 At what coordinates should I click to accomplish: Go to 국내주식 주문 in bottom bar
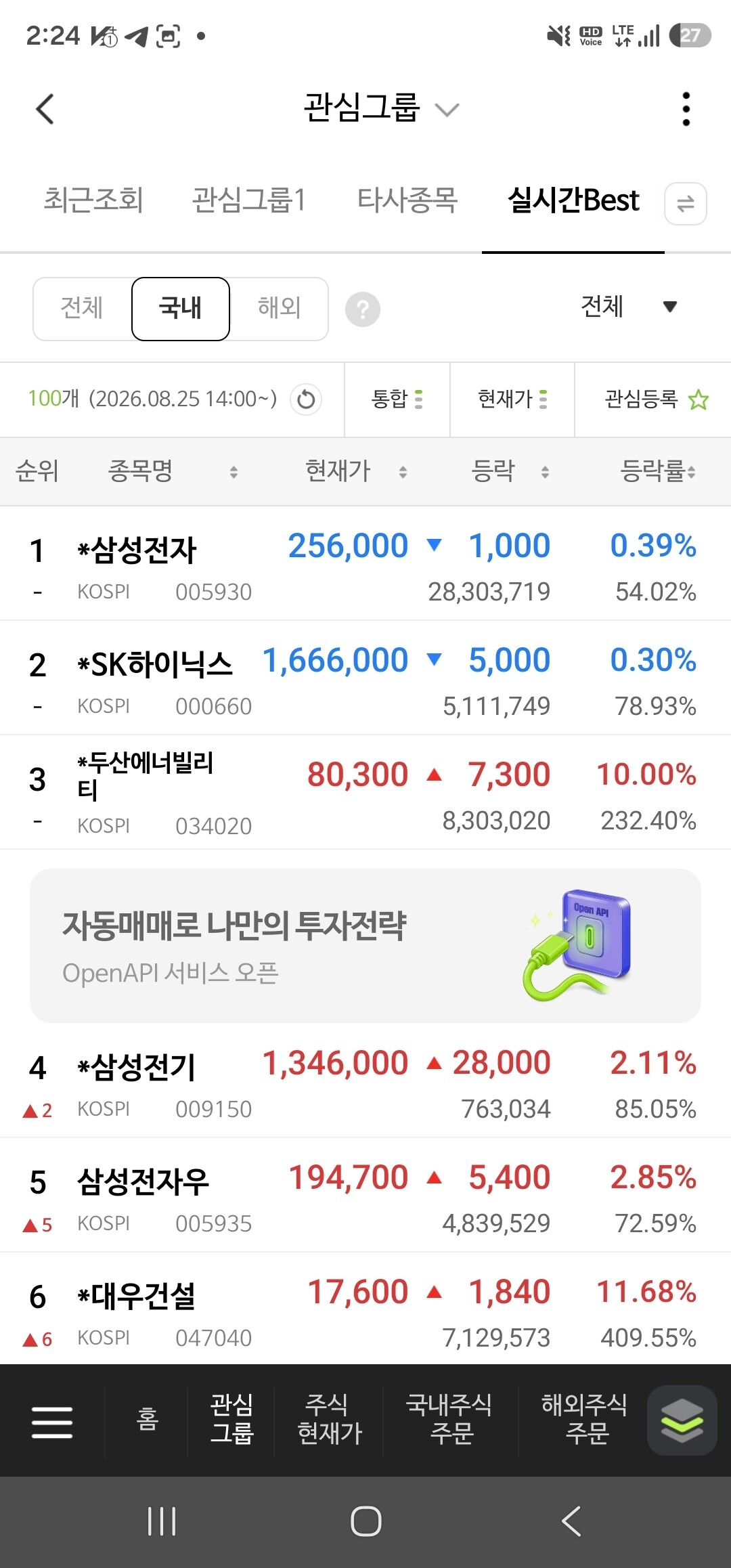coord(449,1420)
